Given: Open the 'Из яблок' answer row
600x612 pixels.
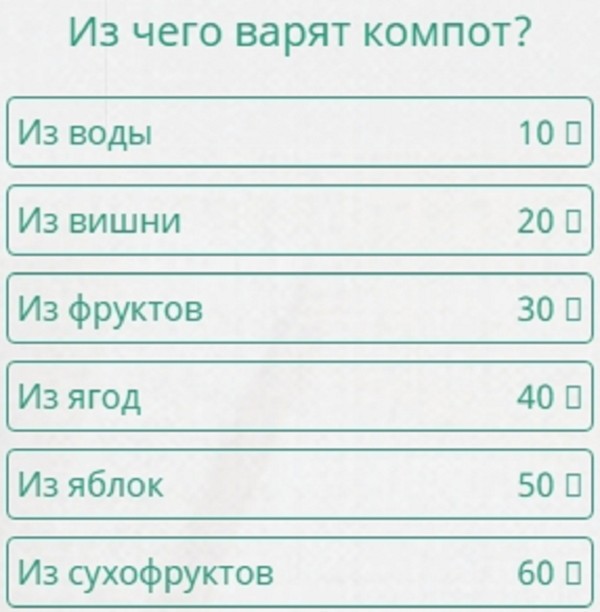Looking at the screenshot, I should (300, 485).
